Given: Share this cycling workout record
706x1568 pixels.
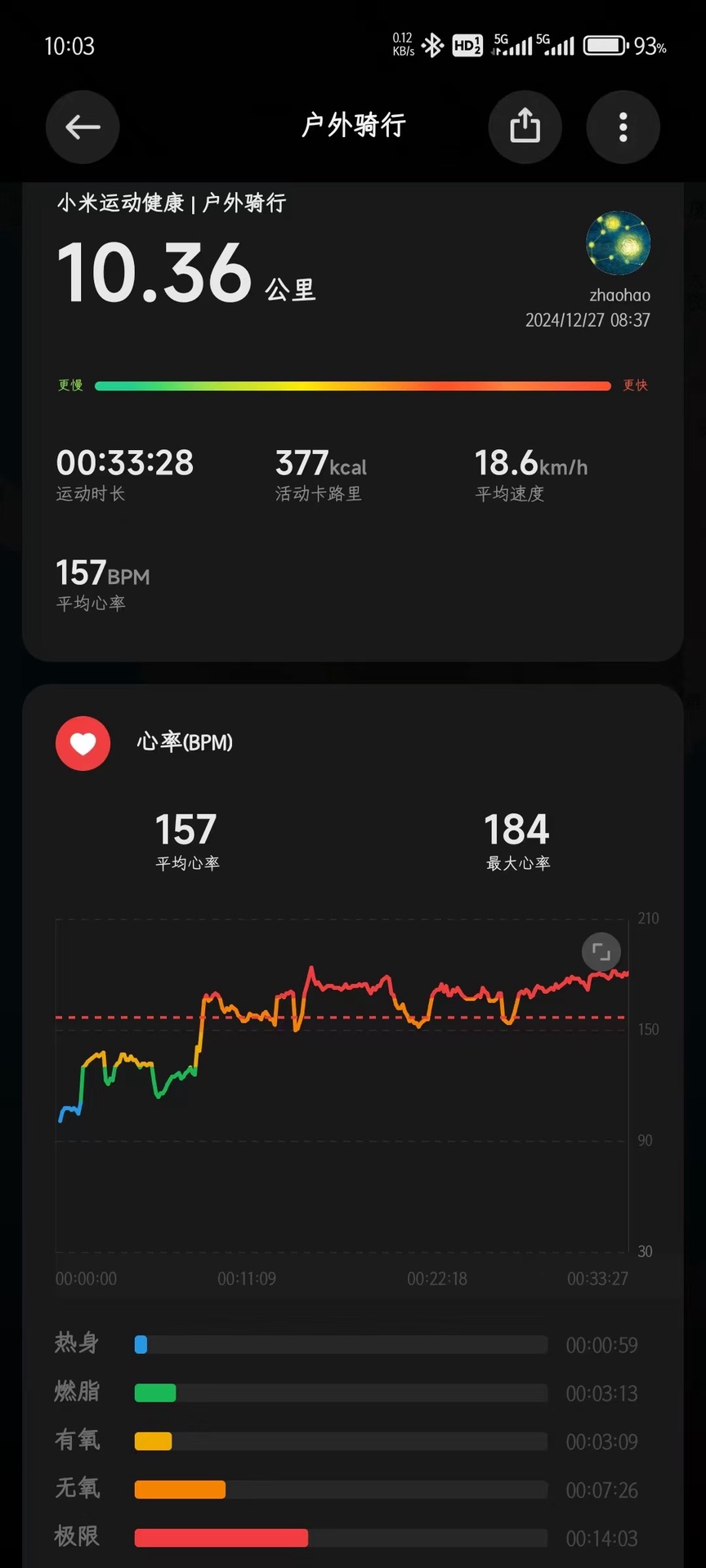Looking at the screenshot, I should click(x=525, y=127).
